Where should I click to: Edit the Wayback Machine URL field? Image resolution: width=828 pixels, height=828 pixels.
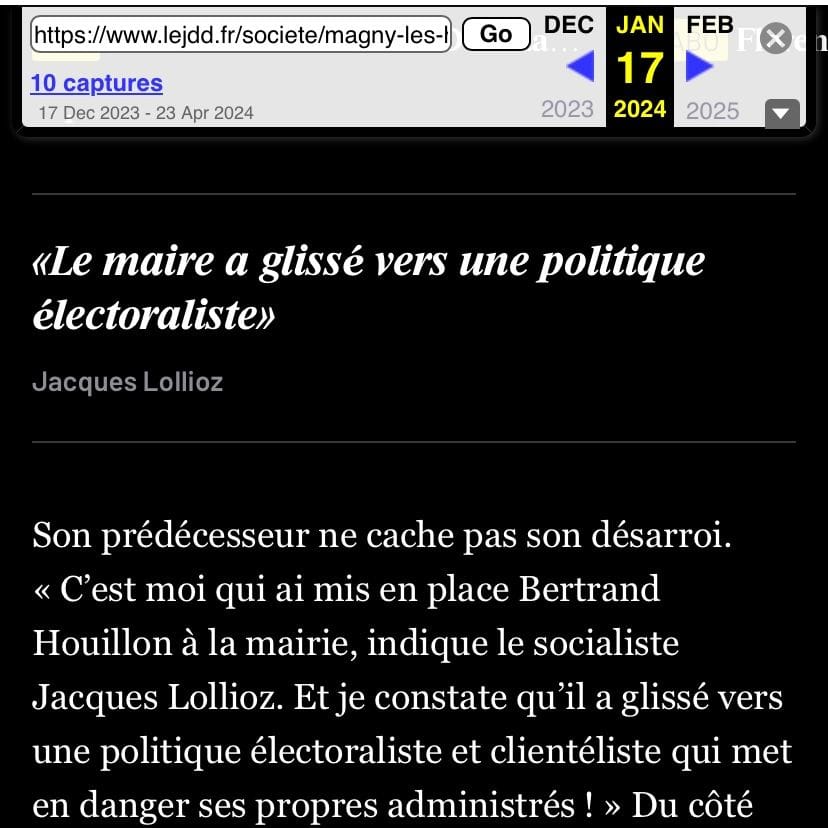240,35
